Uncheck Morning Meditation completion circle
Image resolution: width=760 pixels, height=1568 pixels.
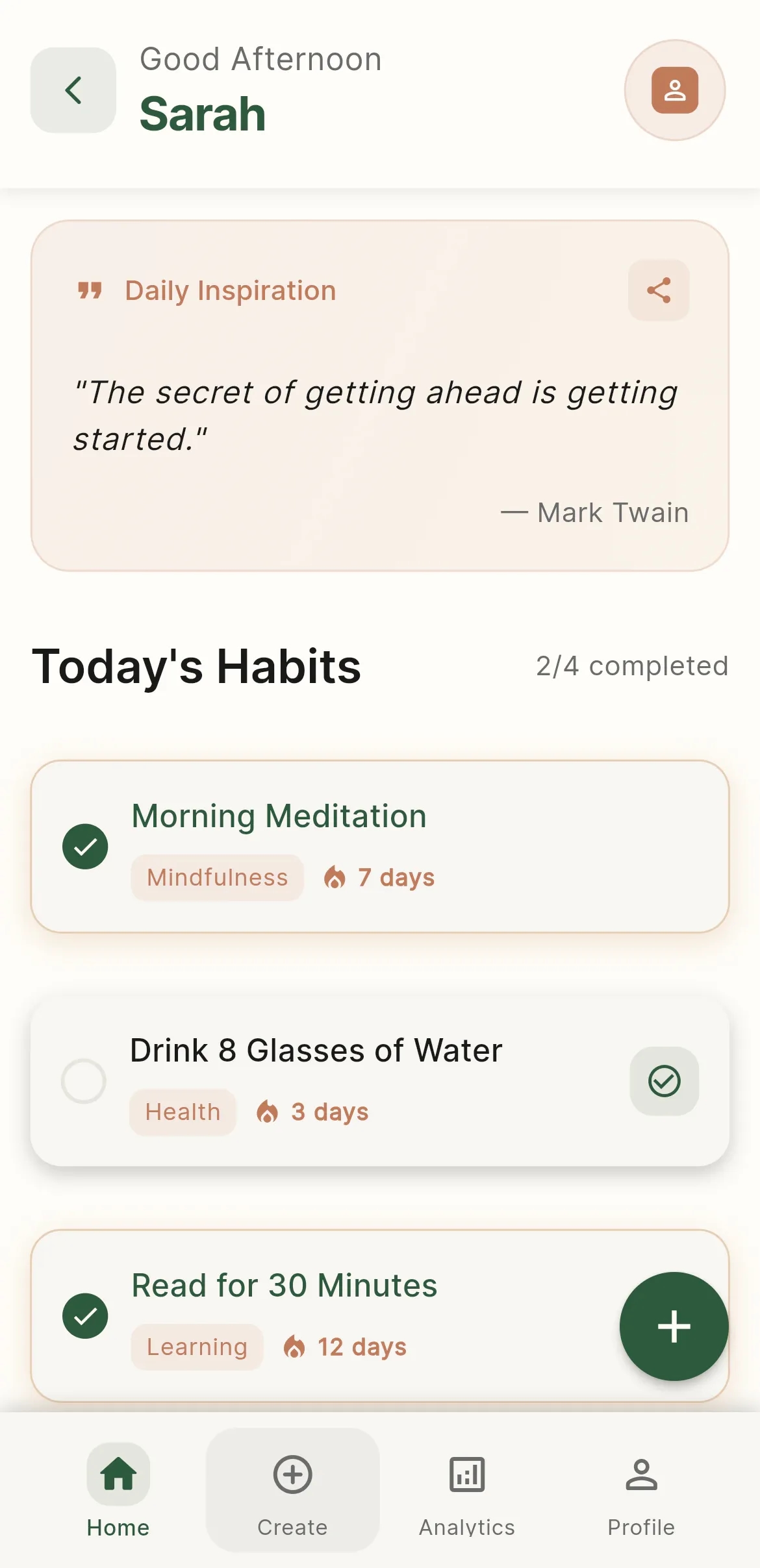point(85,846)
